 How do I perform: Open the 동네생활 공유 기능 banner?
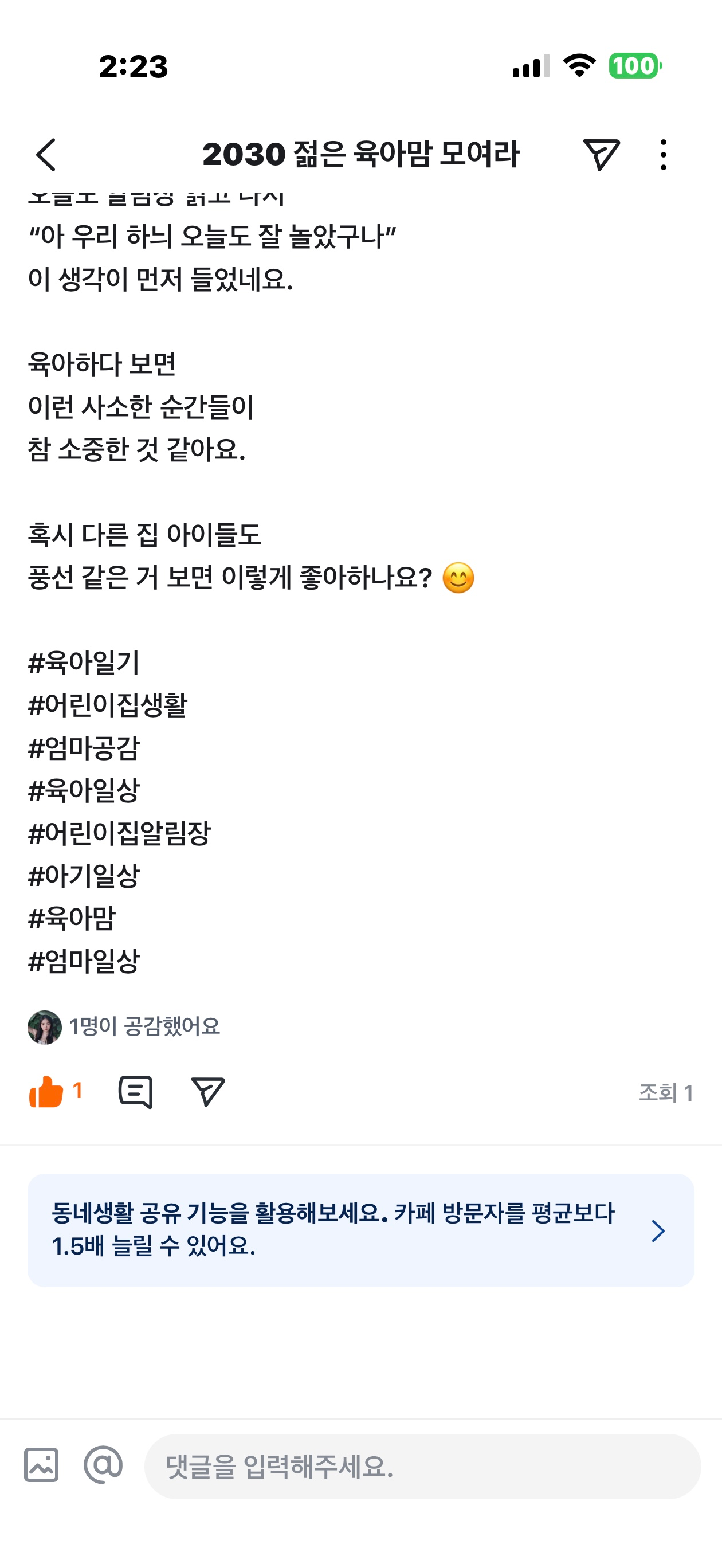click(360, 1230)
